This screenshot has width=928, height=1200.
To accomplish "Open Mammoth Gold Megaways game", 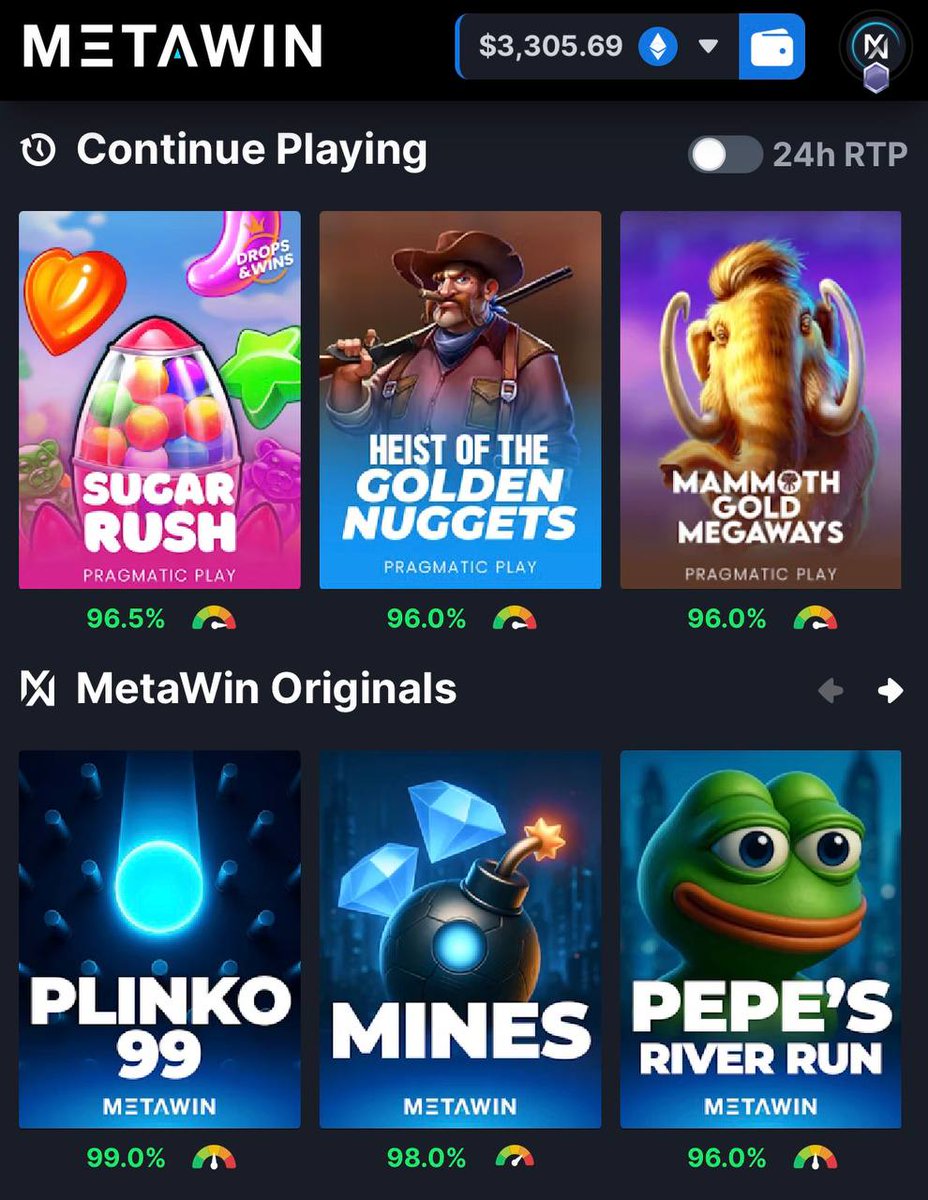I will coord(760,400).
